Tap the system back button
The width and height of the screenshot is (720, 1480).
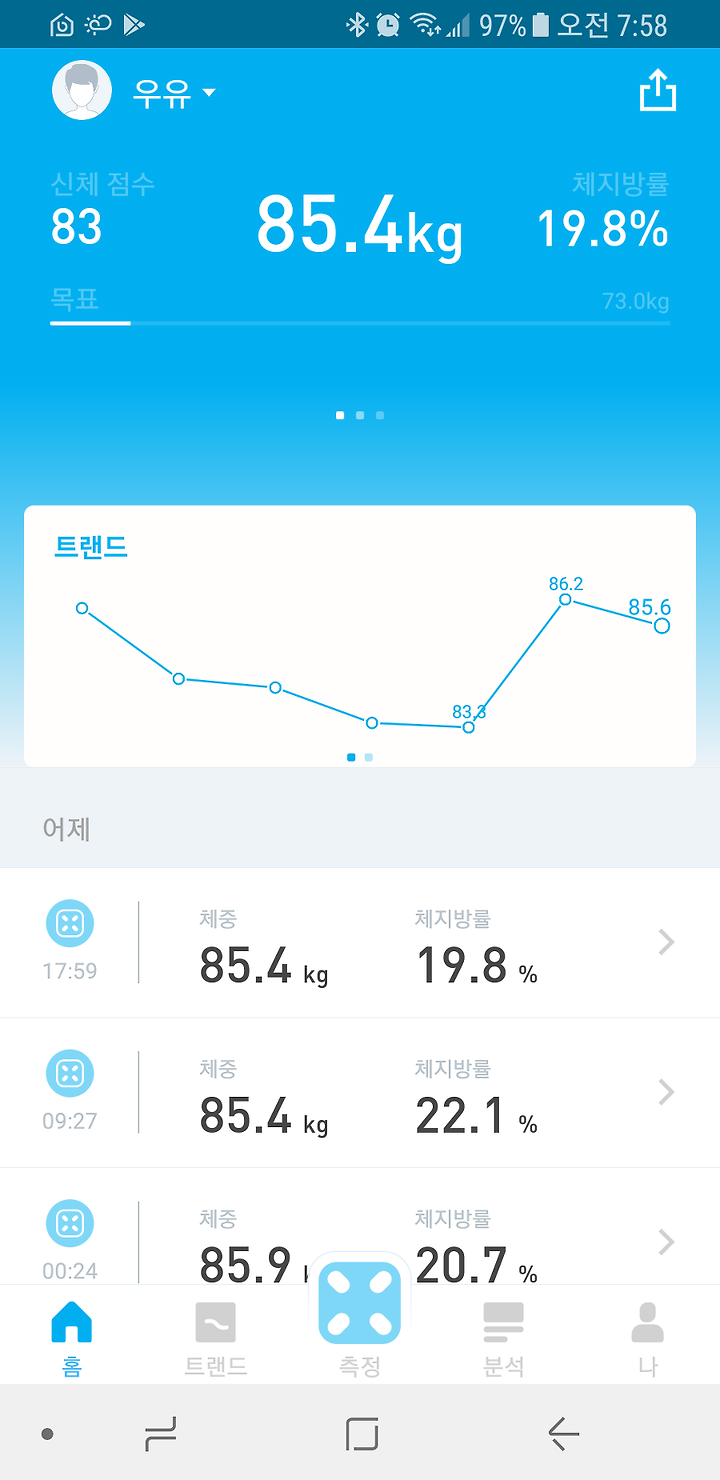pyautogui.click(x=563, y=1434)
